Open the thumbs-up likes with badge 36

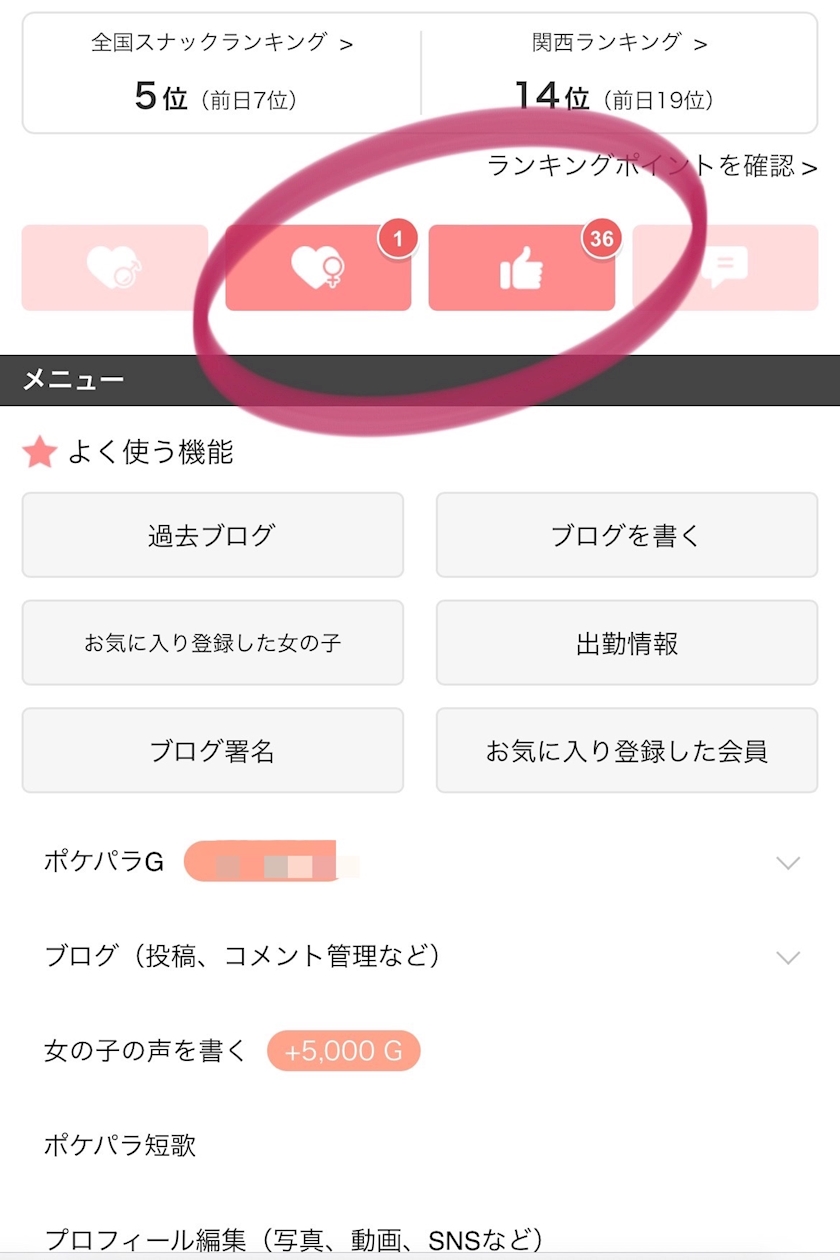pos(522,268)
